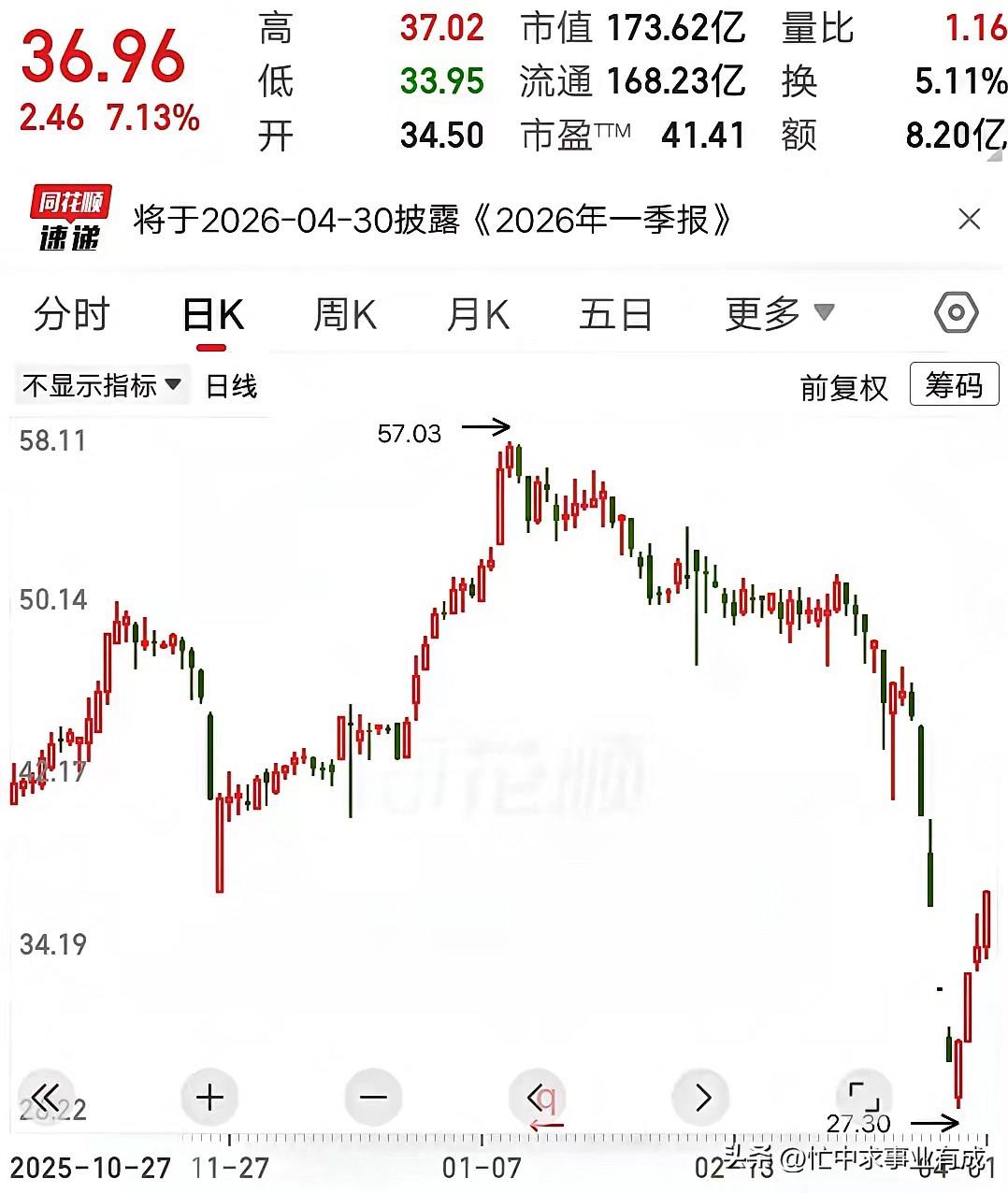Open the magnifier lookup icon at bottom center

click(x=537, y=1097)
